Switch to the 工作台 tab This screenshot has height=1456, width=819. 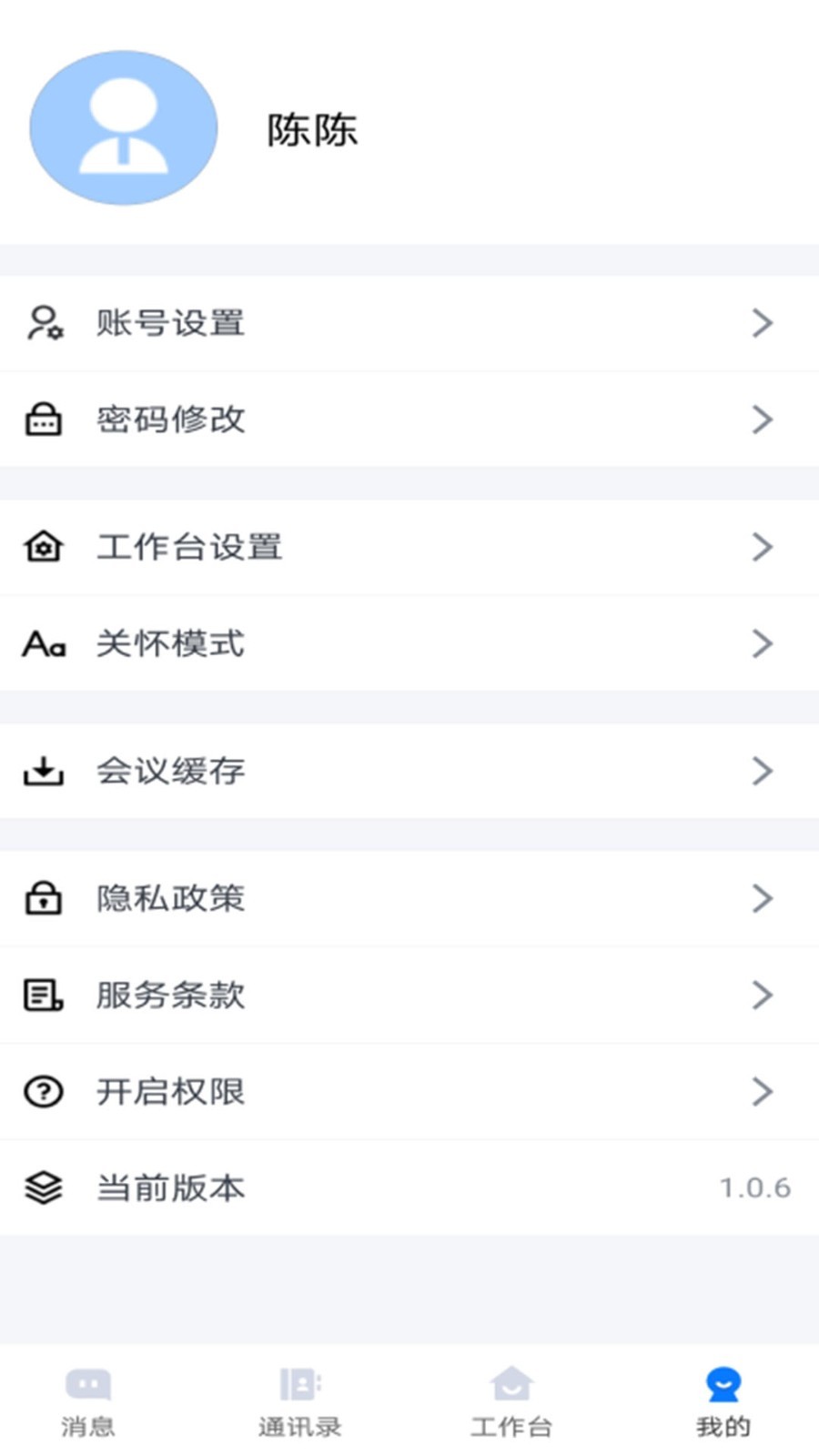[x=514, y=1401]
